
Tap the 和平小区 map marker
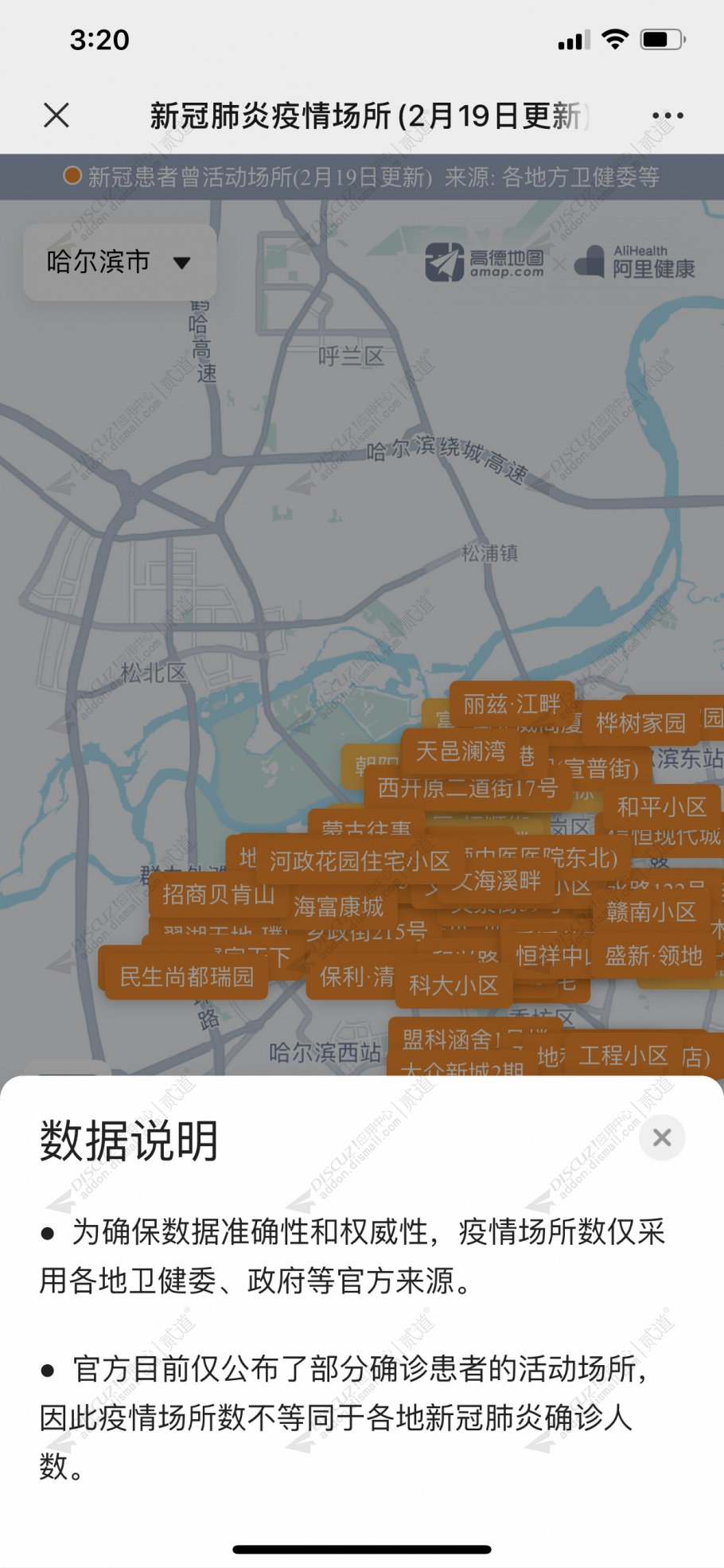tap(661, 806)
